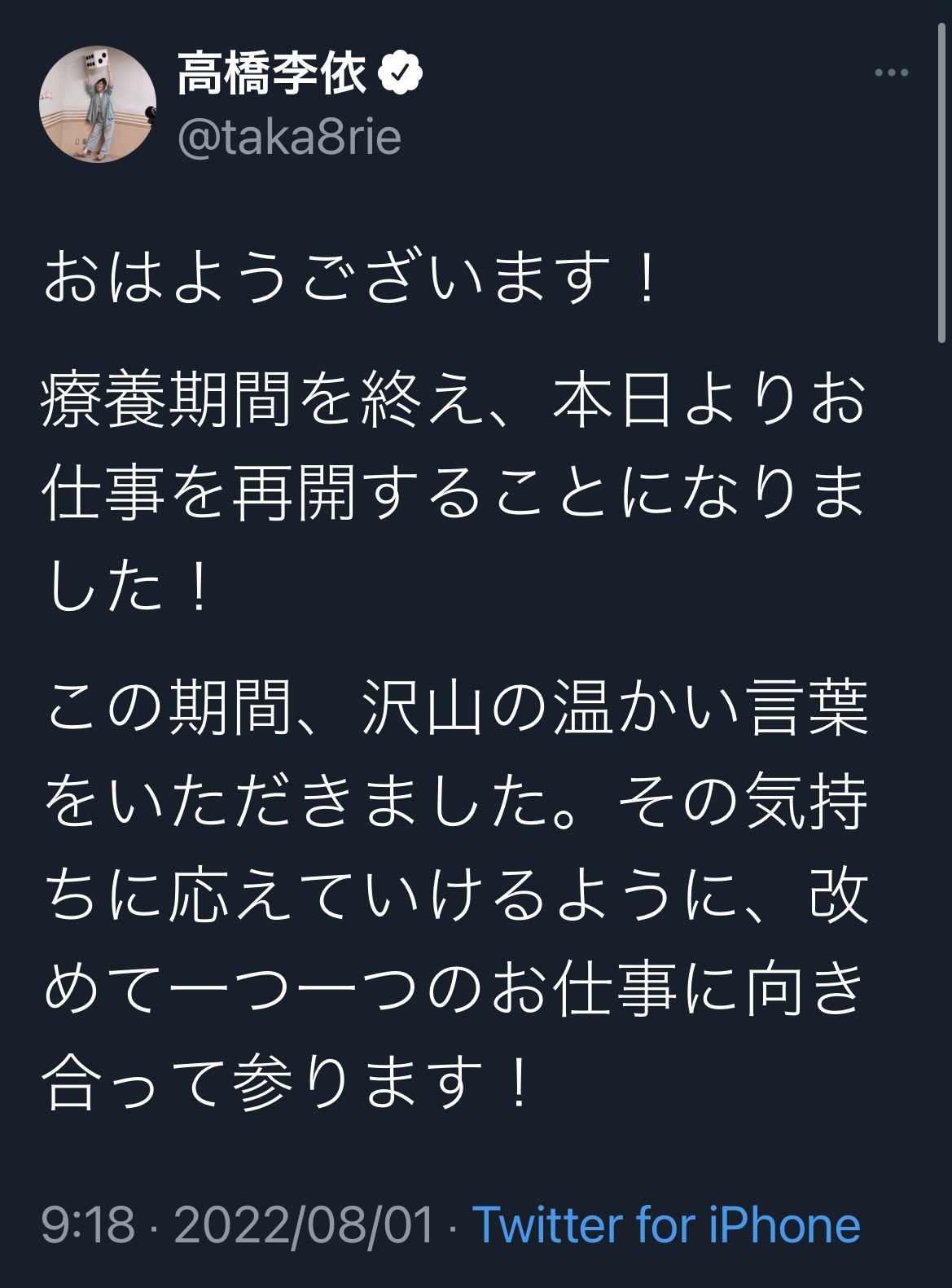Tap the Twitter for iPhone source link
This screenshot has width=952, height=1288.
pos(665,1224)
